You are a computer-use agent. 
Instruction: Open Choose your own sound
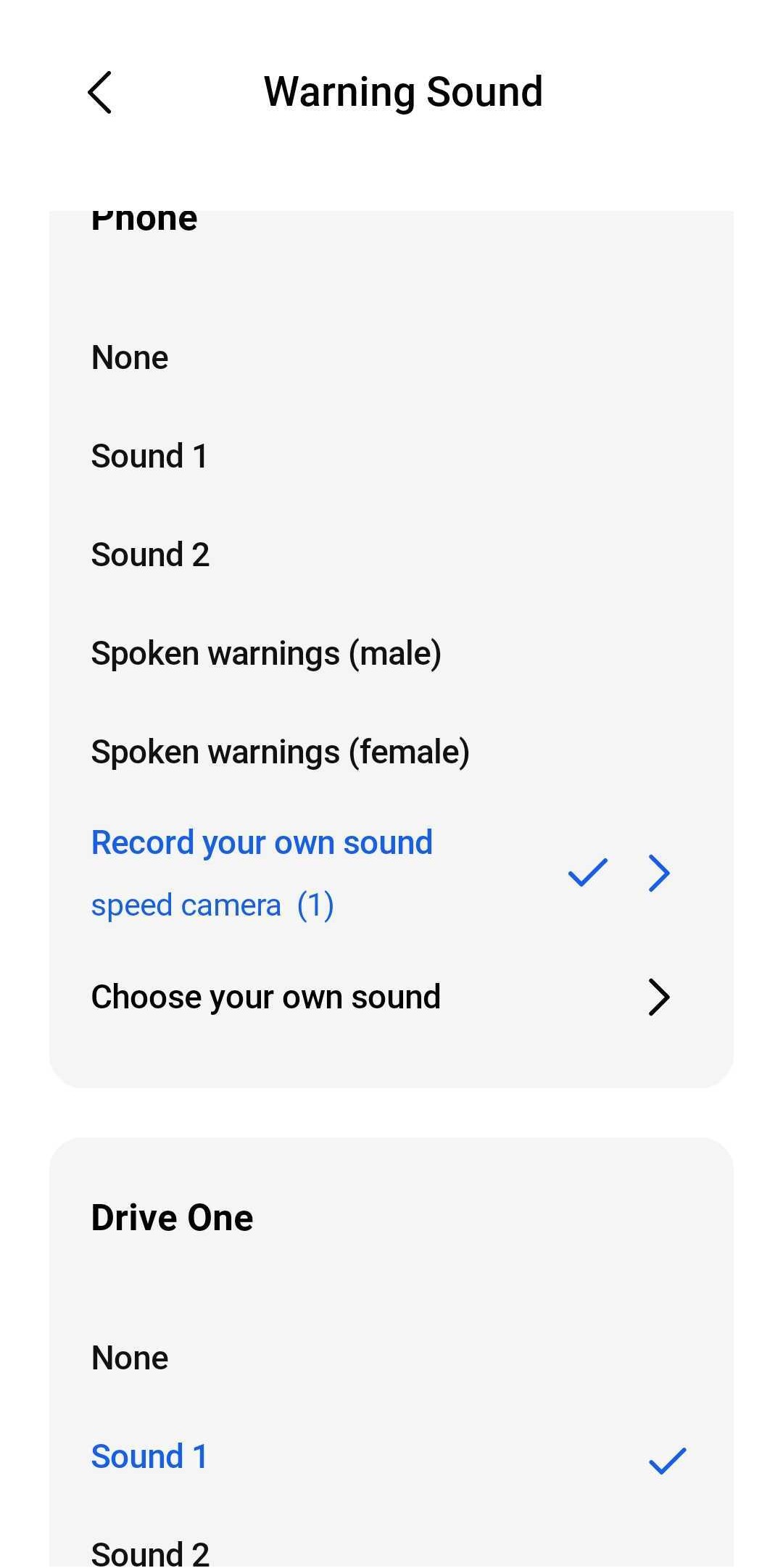pos(266,997)
